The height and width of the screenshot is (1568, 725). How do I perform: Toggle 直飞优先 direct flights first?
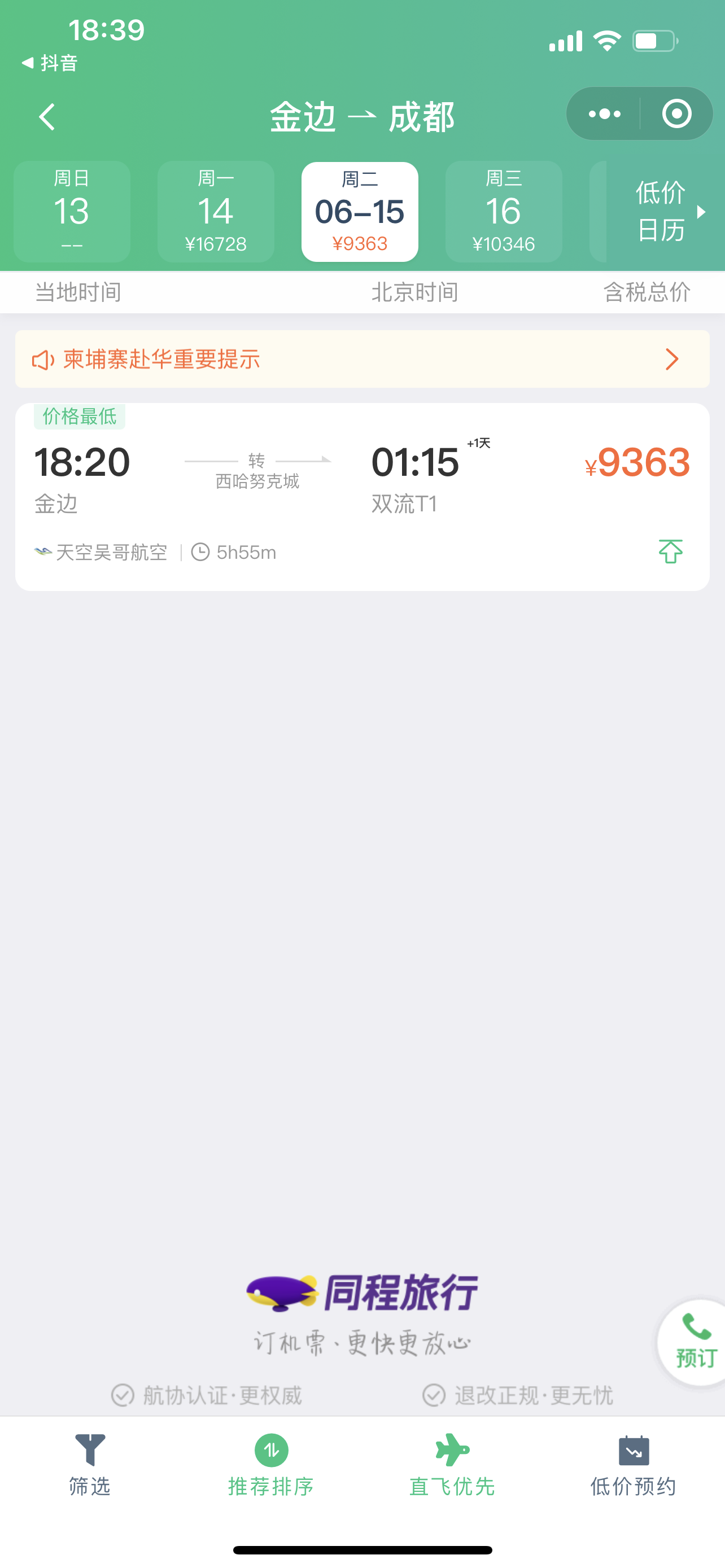(452, 1465)
